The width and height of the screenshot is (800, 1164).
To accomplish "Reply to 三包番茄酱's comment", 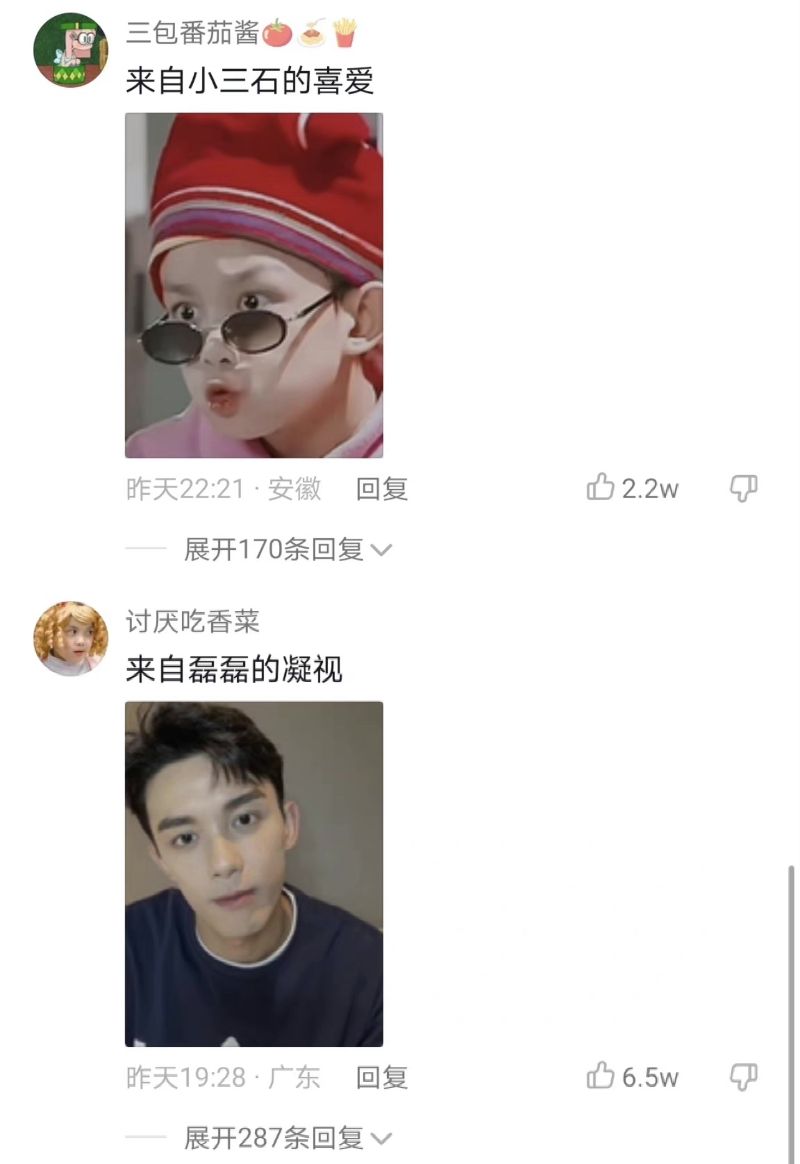I will coord(382,489).
